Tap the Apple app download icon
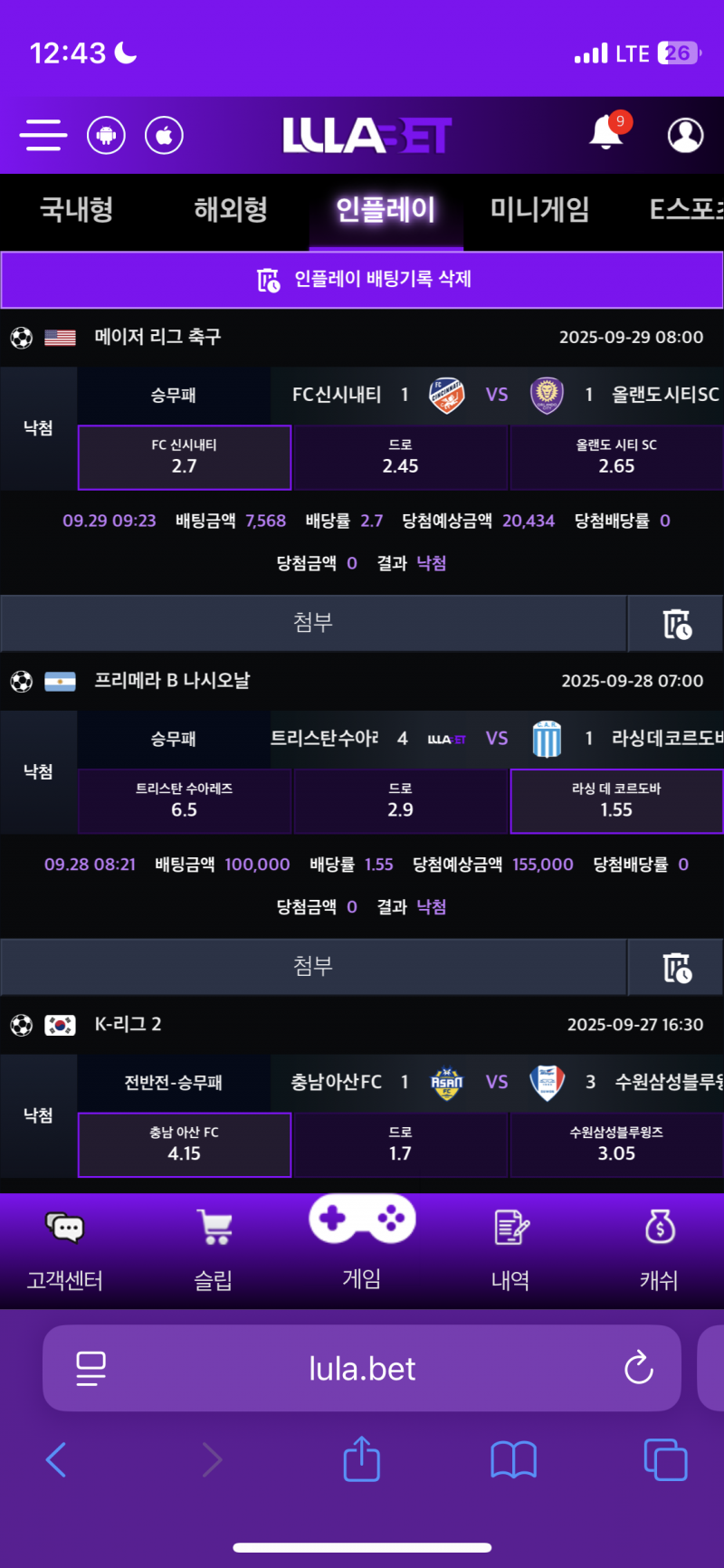 [x=164, y=136]
